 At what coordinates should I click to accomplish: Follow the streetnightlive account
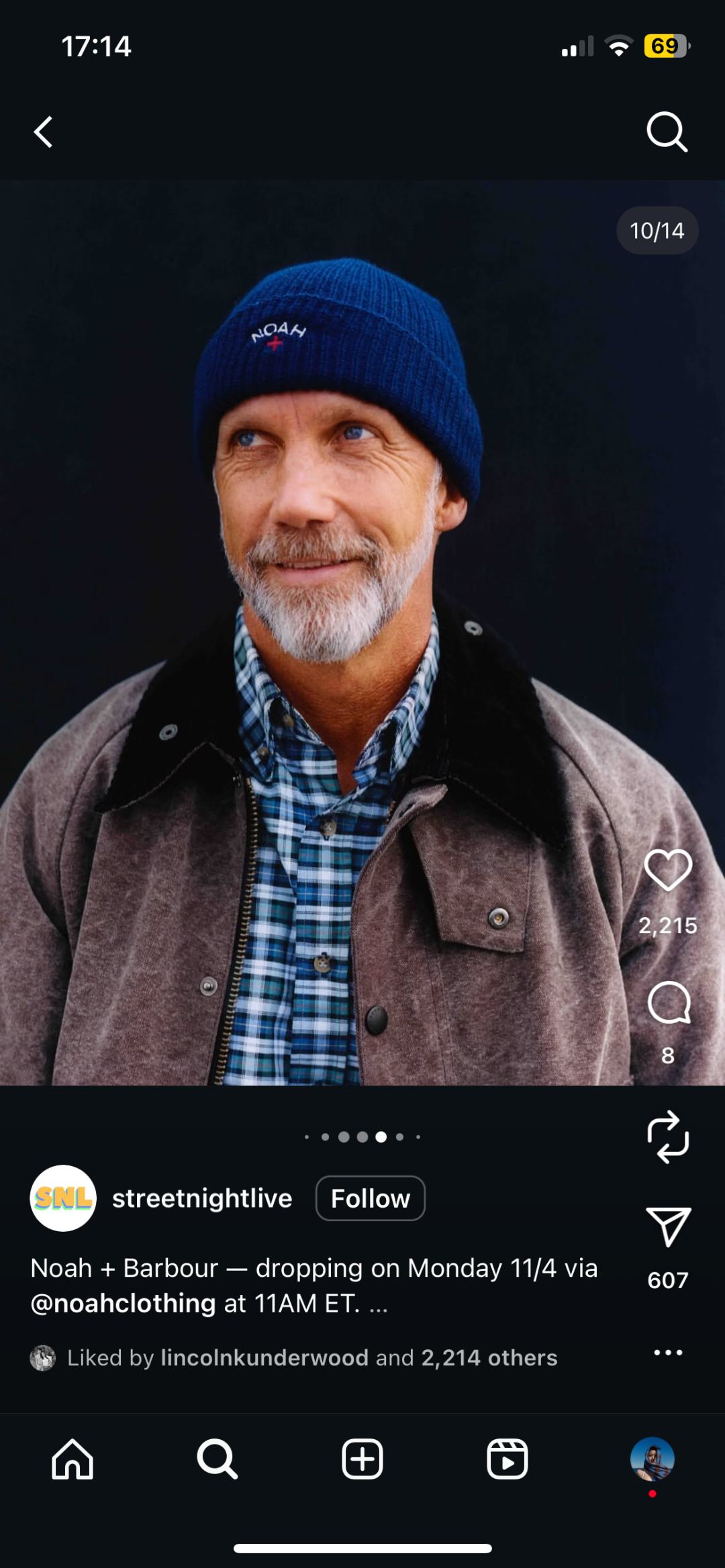(x=370, y=1198)
